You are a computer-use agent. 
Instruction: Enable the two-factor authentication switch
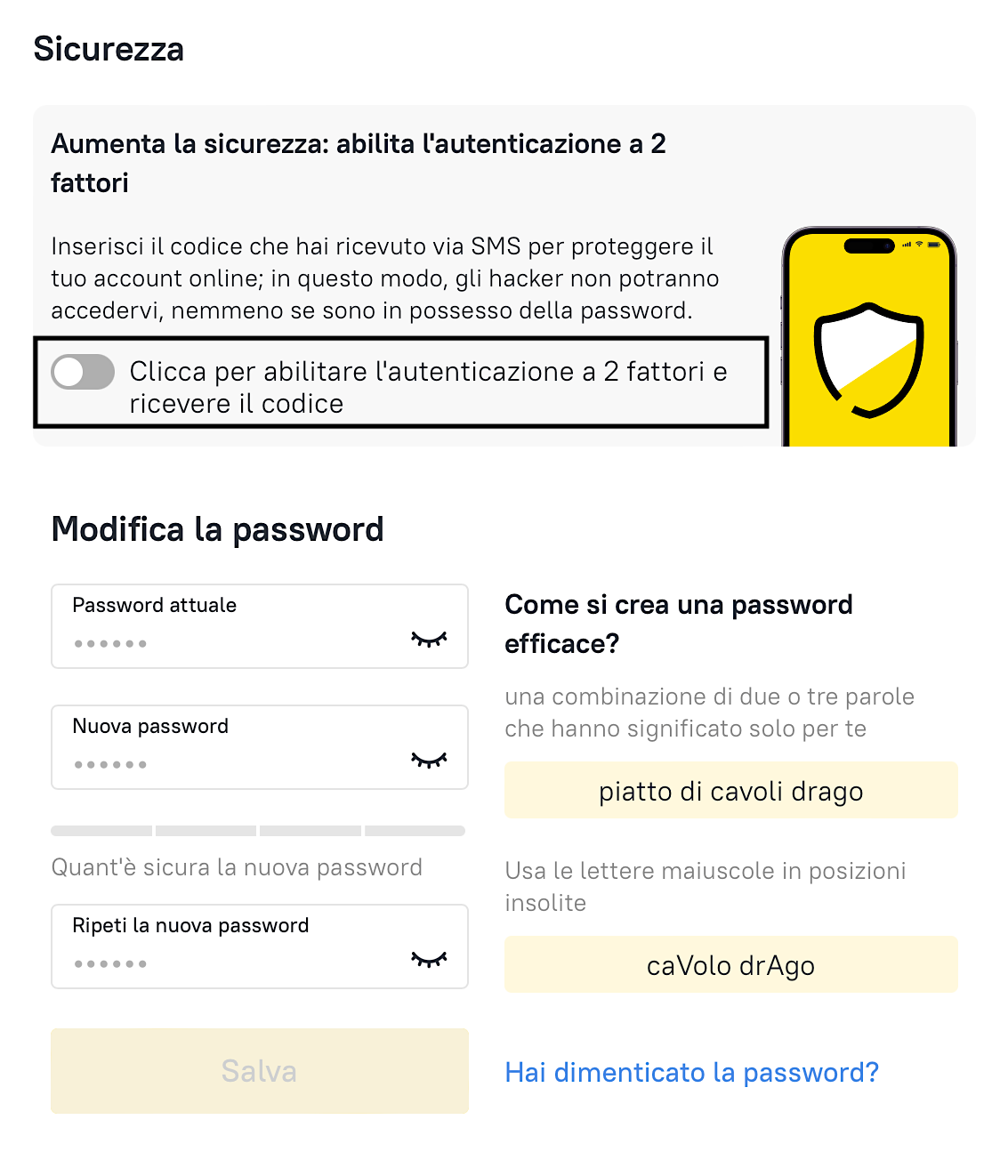[x=83, y=372]
